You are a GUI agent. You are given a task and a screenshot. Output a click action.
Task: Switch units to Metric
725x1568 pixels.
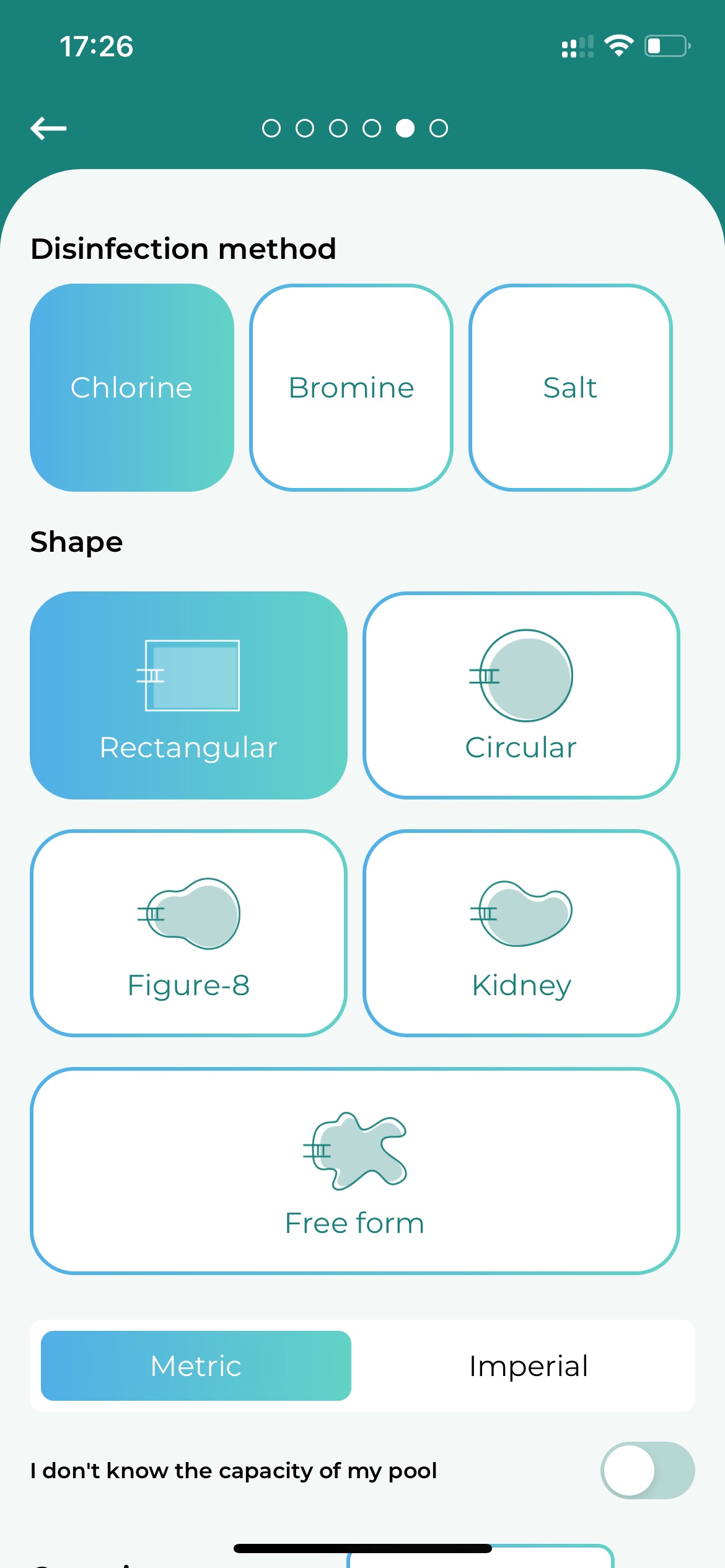[196, 1365]
